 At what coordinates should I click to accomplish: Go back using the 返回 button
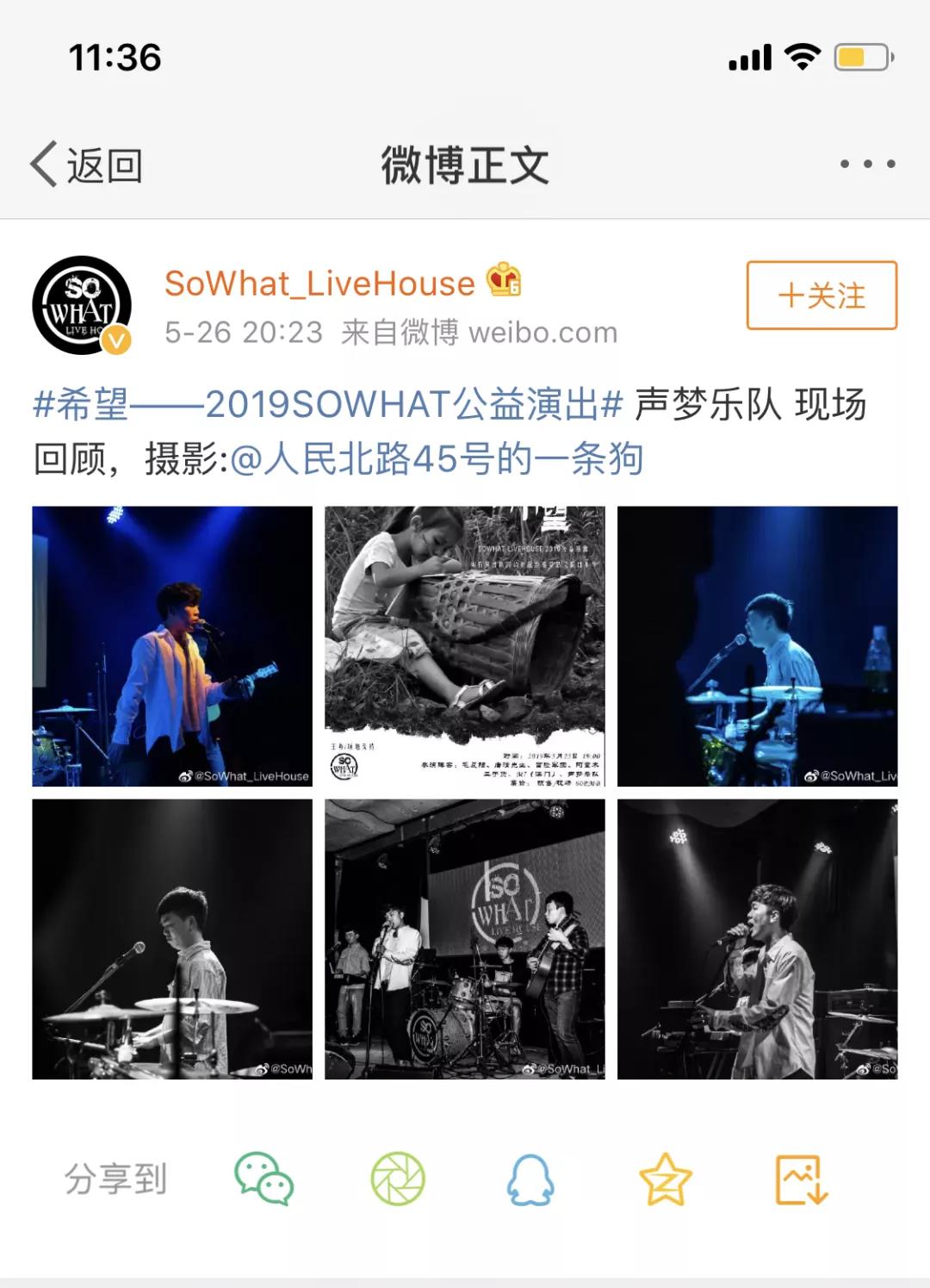(x=86, y=164)
